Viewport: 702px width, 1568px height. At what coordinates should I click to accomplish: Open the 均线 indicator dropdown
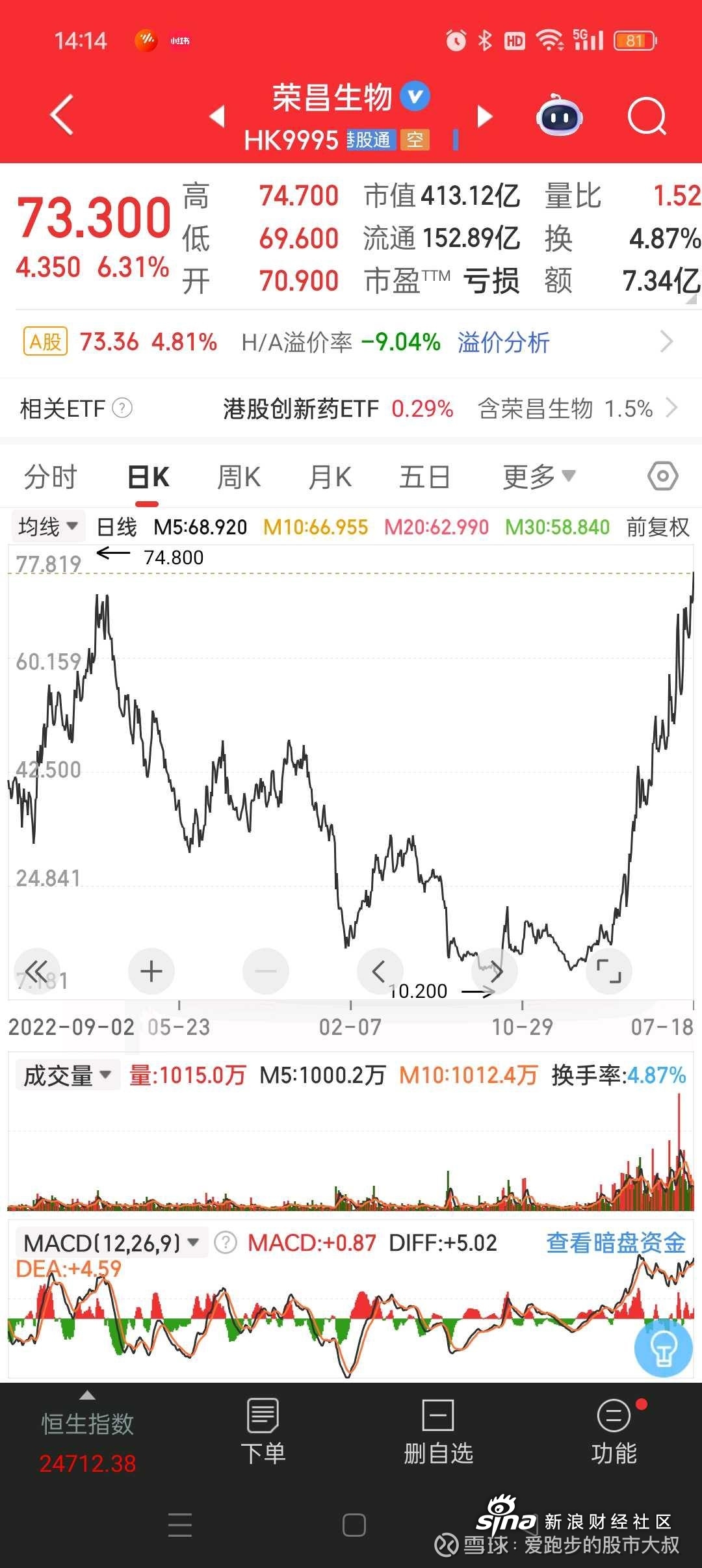48,527
